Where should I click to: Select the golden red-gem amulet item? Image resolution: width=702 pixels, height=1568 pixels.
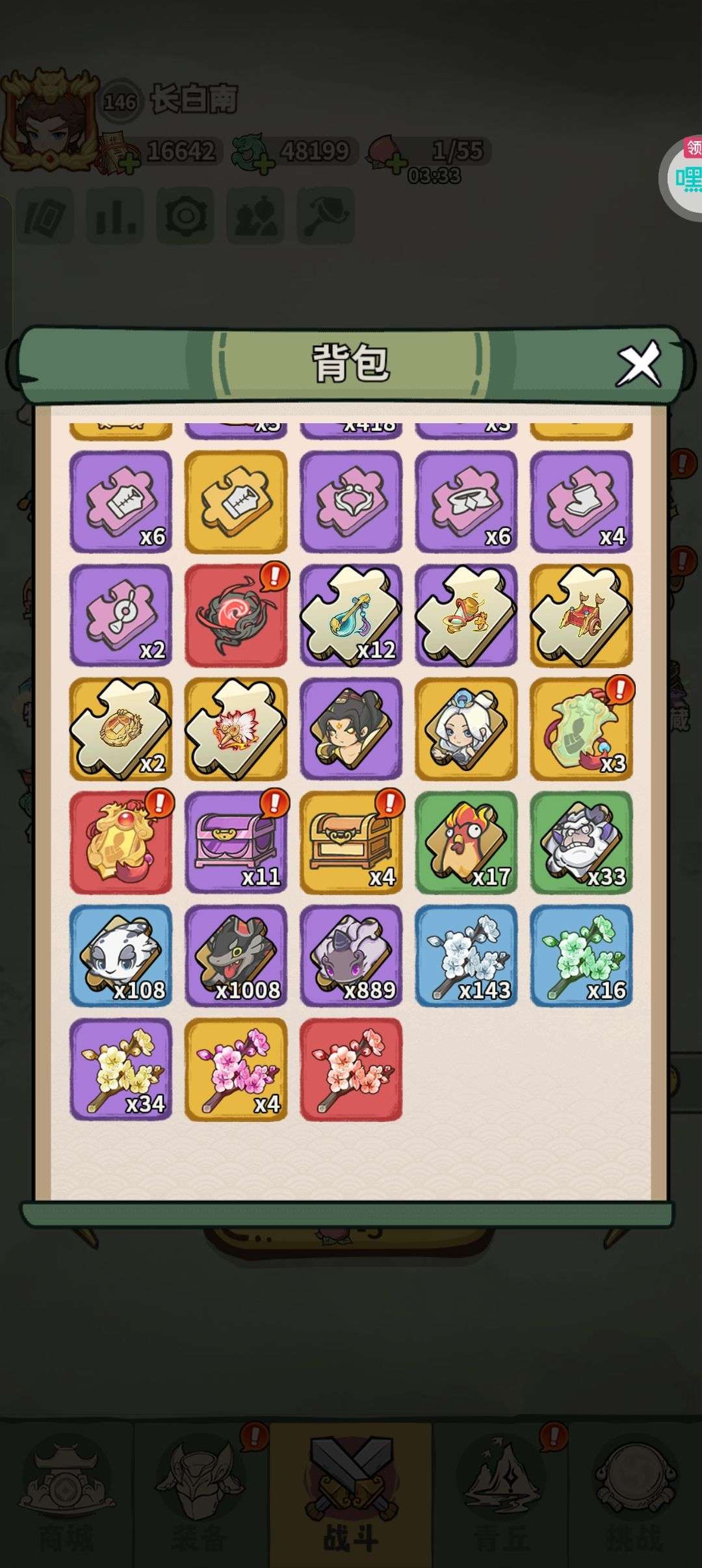[x=121, y=843]
